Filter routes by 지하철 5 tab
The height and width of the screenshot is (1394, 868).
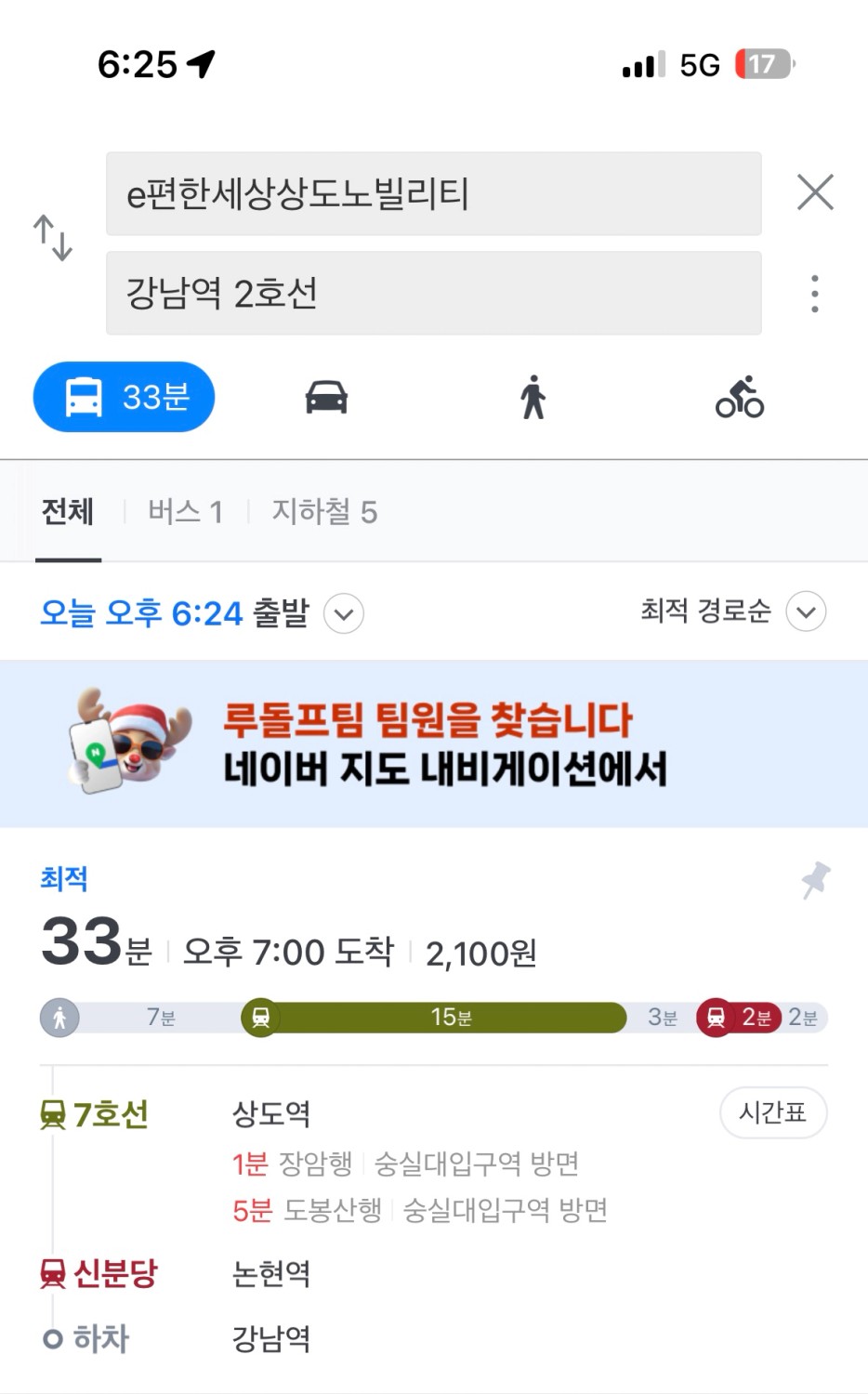pos(324,511)
